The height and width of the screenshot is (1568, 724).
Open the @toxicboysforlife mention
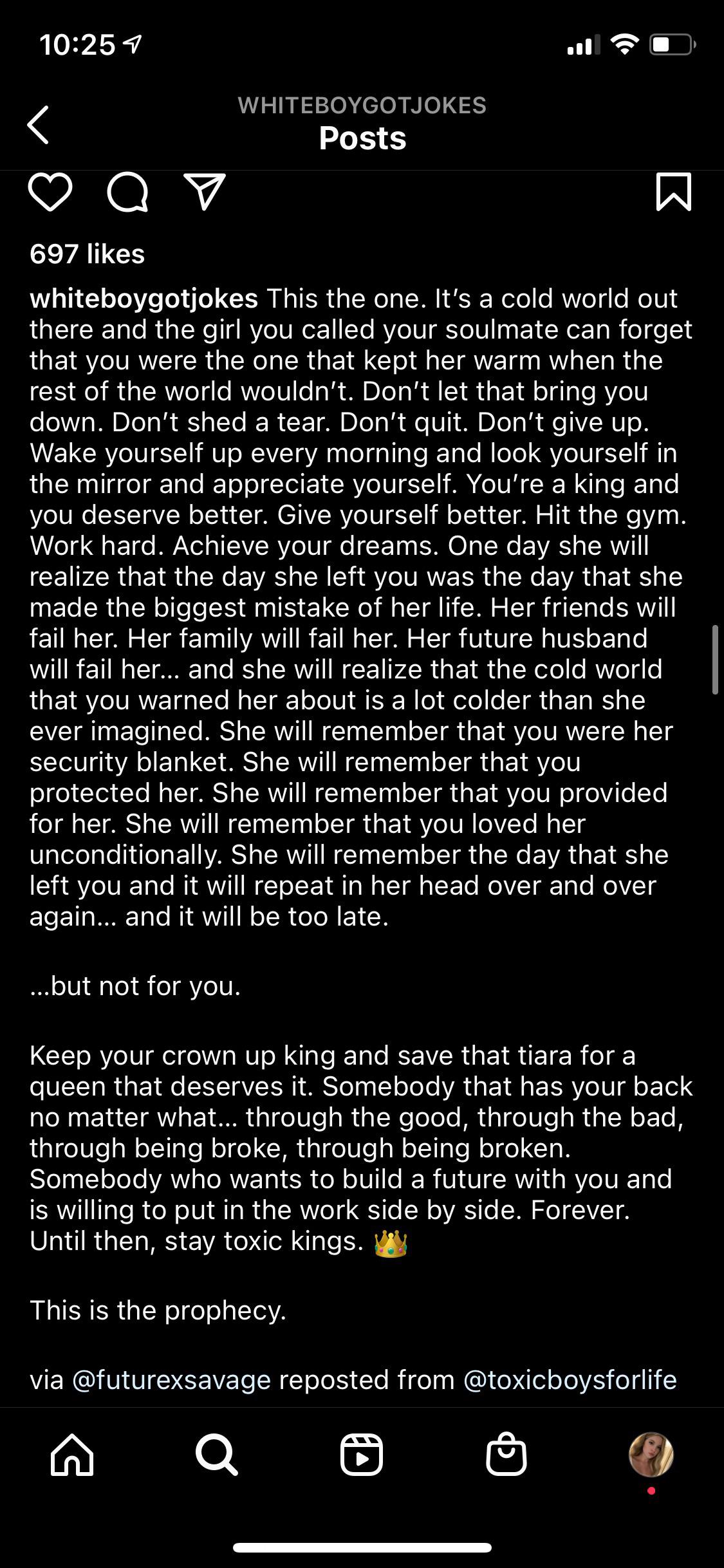pyautogui.click(x=570, y=1379)
